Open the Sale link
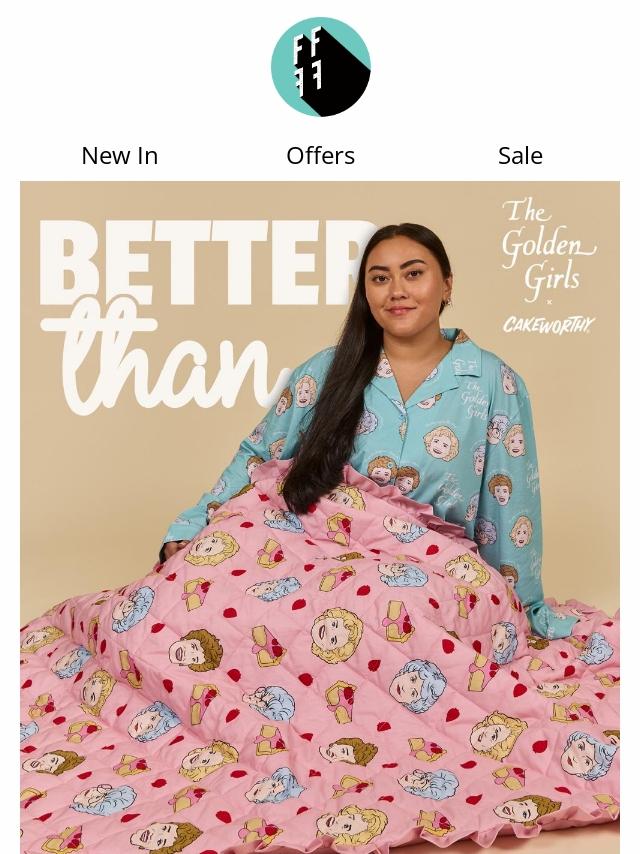This screenshot has width=640, height=854. point(520,156)
